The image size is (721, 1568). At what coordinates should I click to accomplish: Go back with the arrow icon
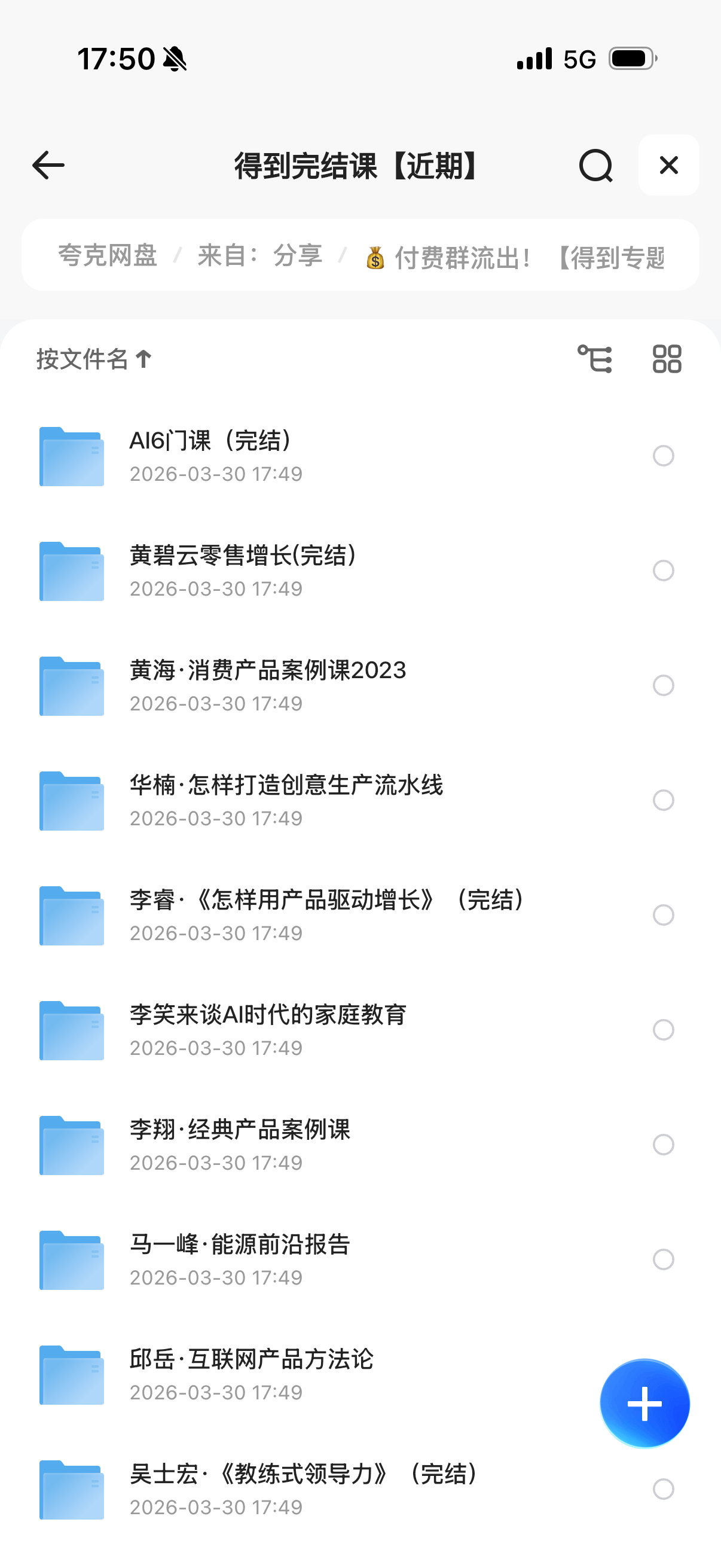48,165
